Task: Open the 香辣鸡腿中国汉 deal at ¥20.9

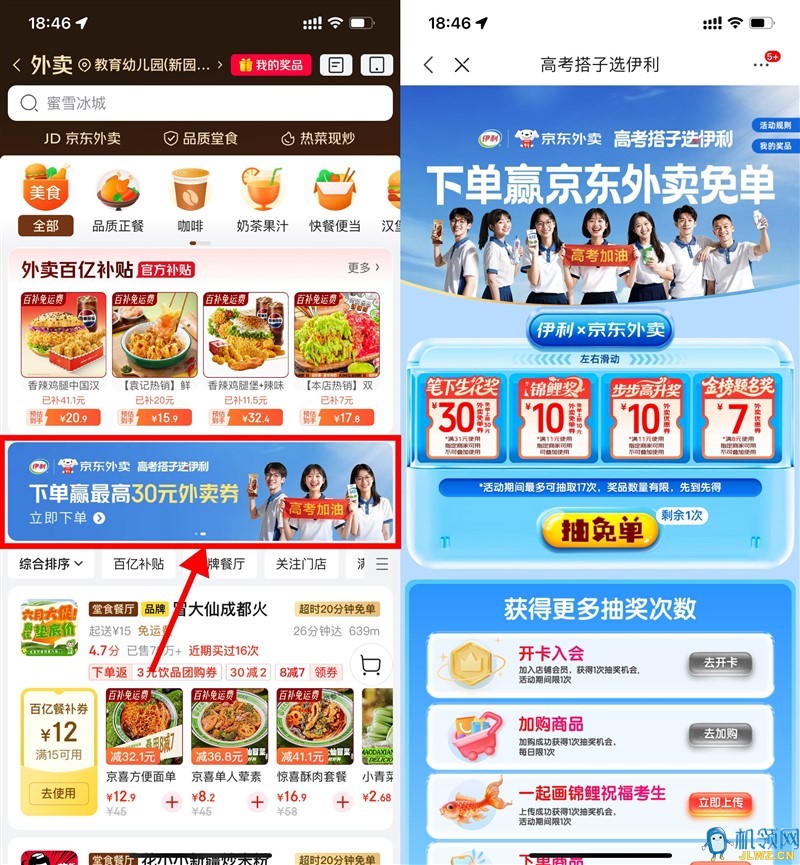Action: coord(60,360)
